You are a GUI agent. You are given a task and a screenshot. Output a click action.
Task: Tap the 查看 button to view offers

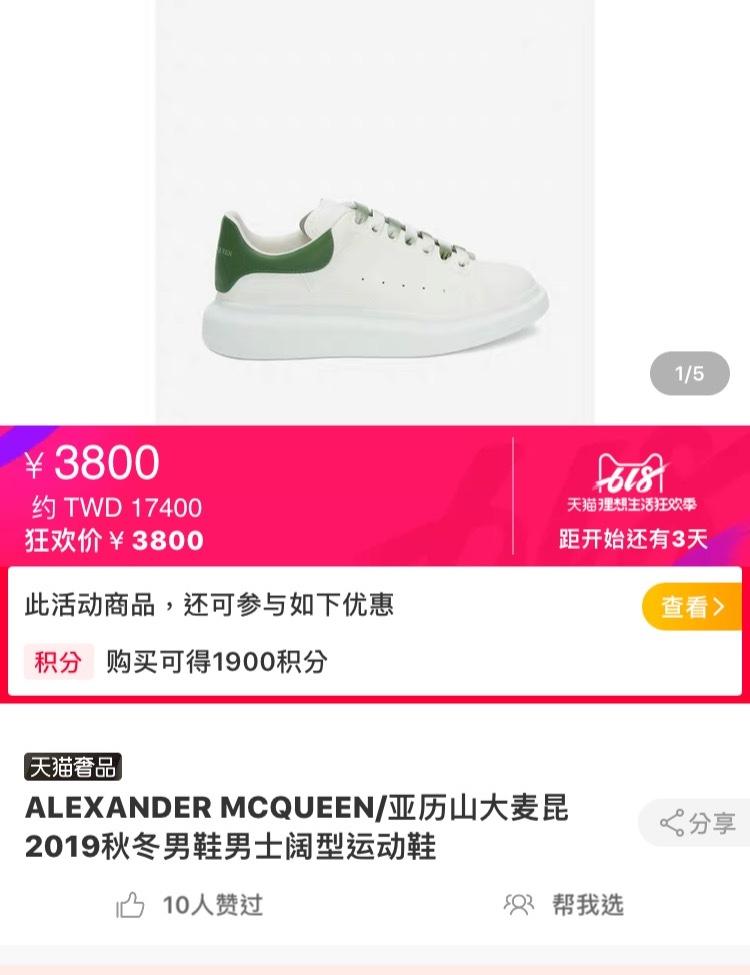(692, 606)
